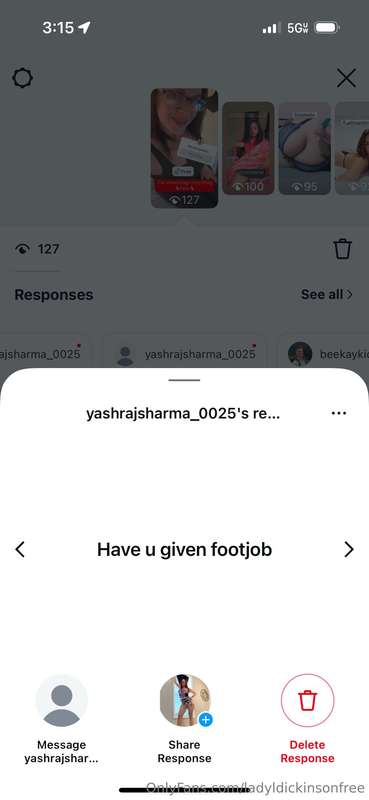This screenshot has width=369, height=800.
Task: Share this response to your story
Action: pyautogui.click(x=185, y=700)
